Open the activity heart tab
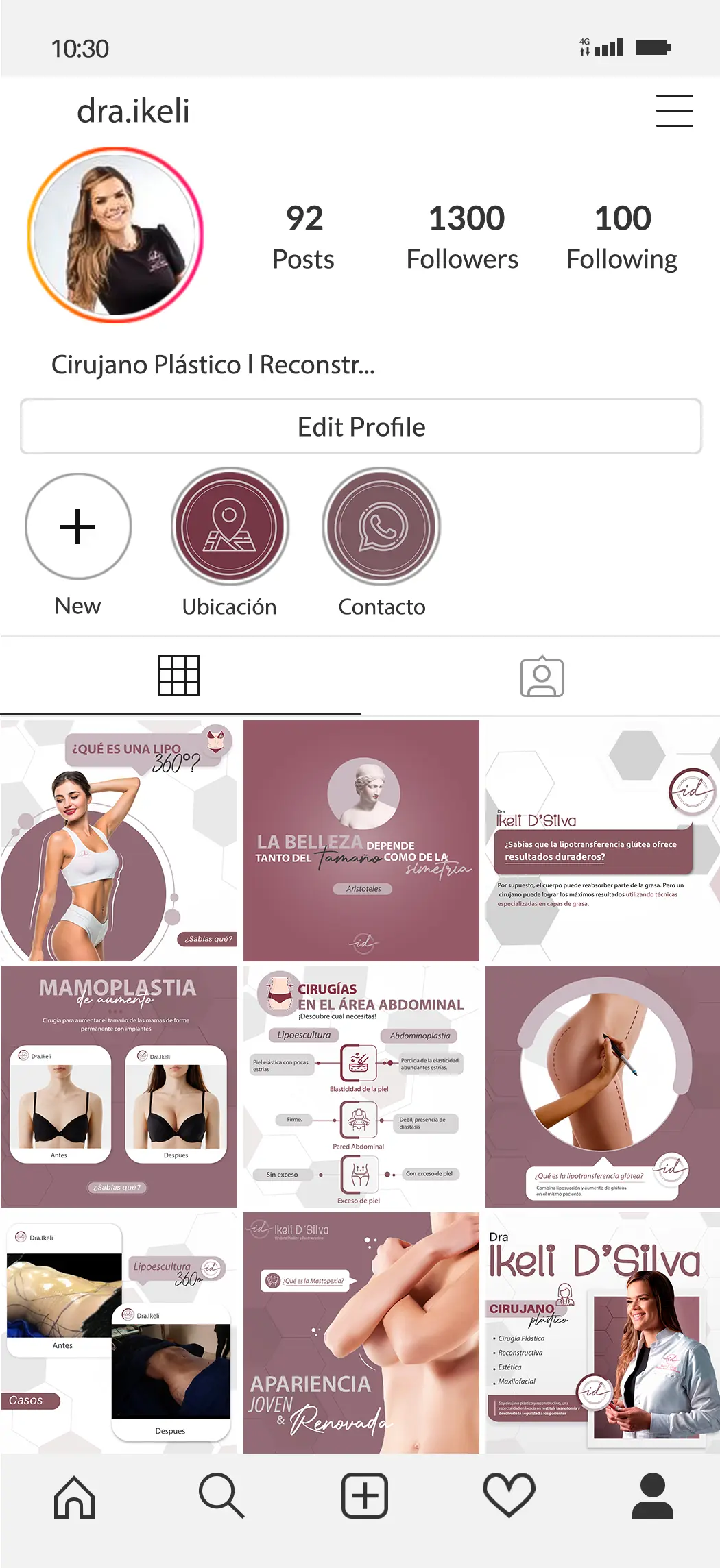The image size is (720, 1568). tap(509, 1495)
